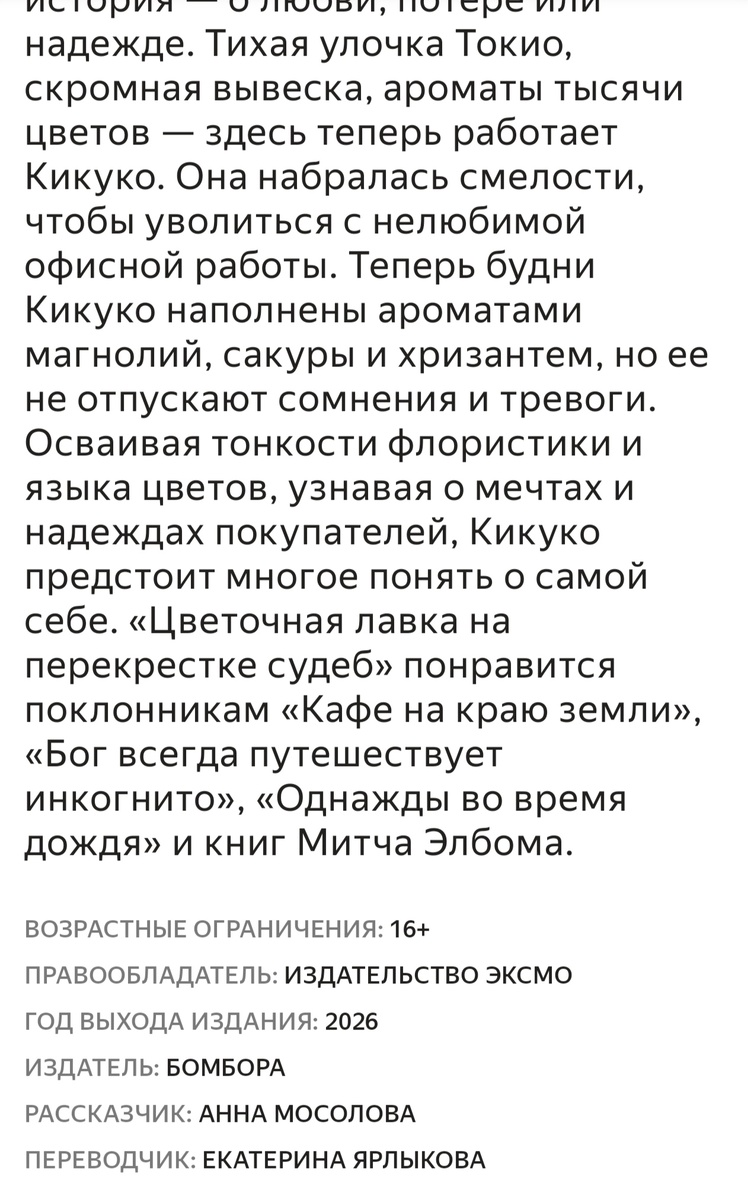View narrator Анна Мосолова's page
This screenshot has width=748, height=1200.
(x=307, y=1114)
